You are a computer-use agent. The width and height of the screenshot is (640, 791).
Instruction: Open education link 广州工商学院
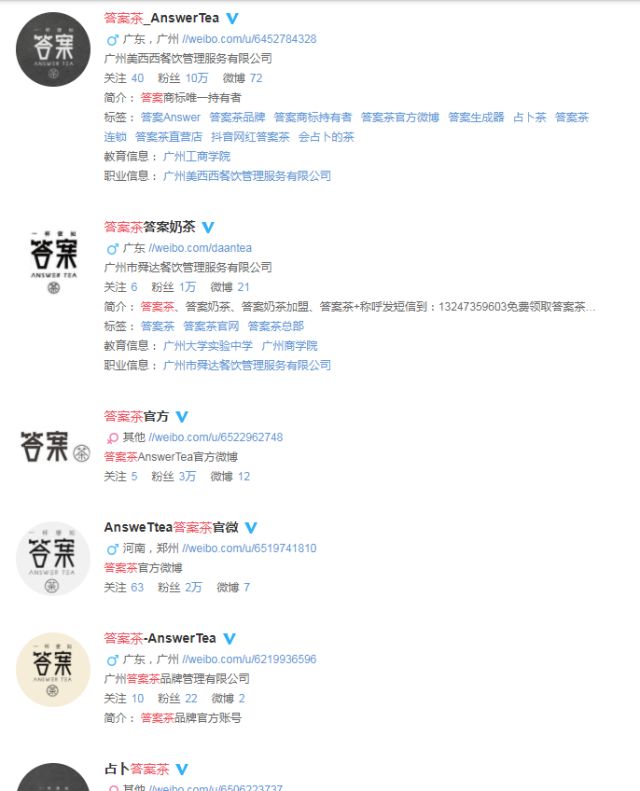[x=197, y=156]
